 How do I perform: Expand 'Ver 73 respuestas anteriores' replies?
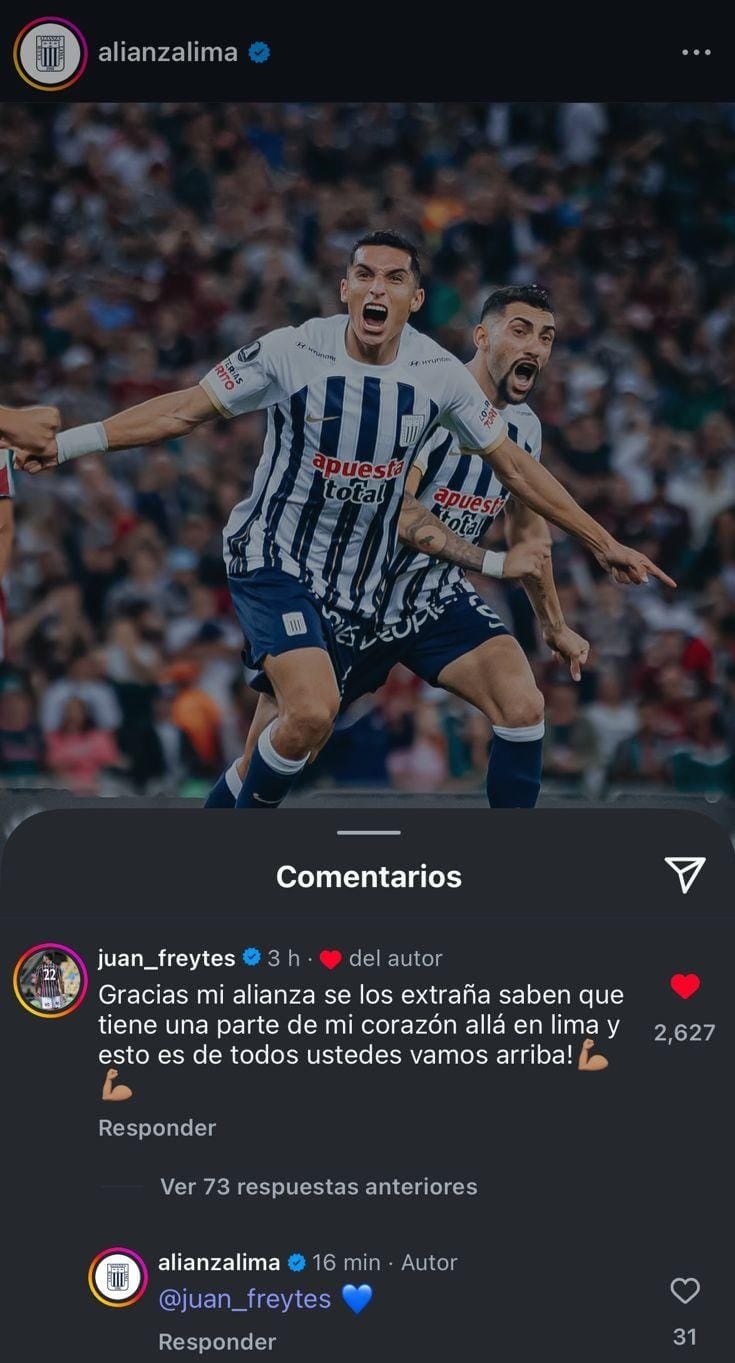[318, 1186]
